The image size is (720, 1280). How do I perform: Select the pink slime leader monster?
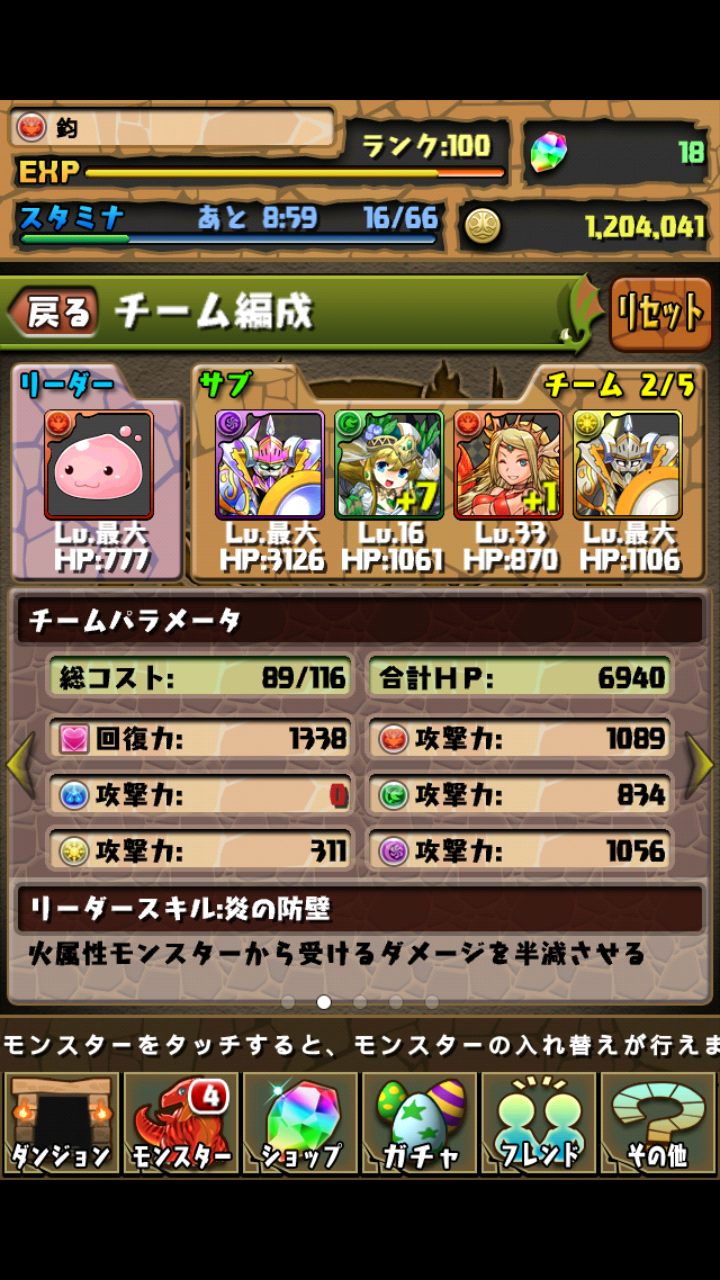click(99, 465)
